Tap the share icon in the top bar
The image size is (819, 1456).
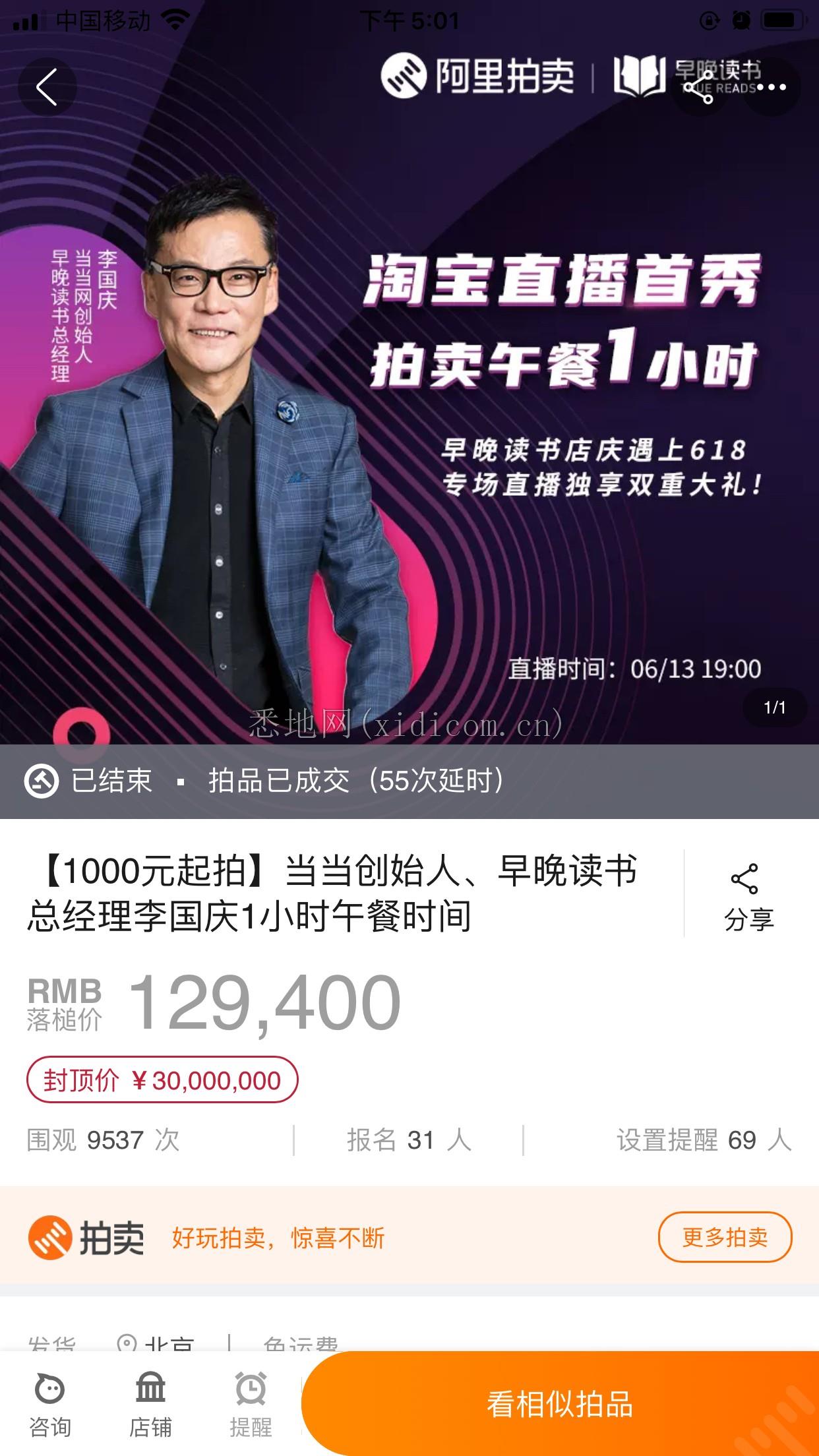[699, 87]
